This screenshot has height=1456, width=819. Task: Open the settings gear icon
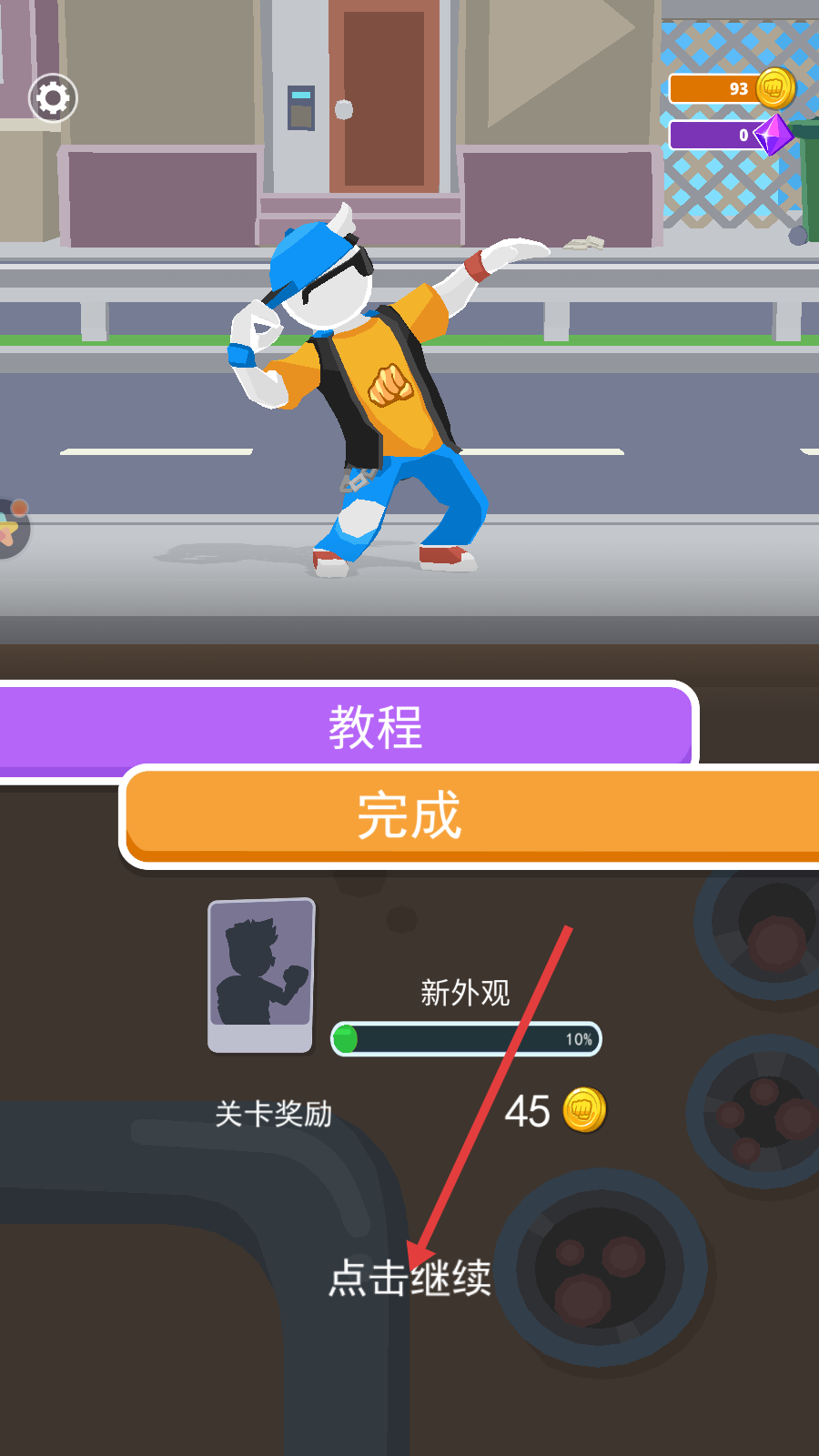[x=53, y=98]
